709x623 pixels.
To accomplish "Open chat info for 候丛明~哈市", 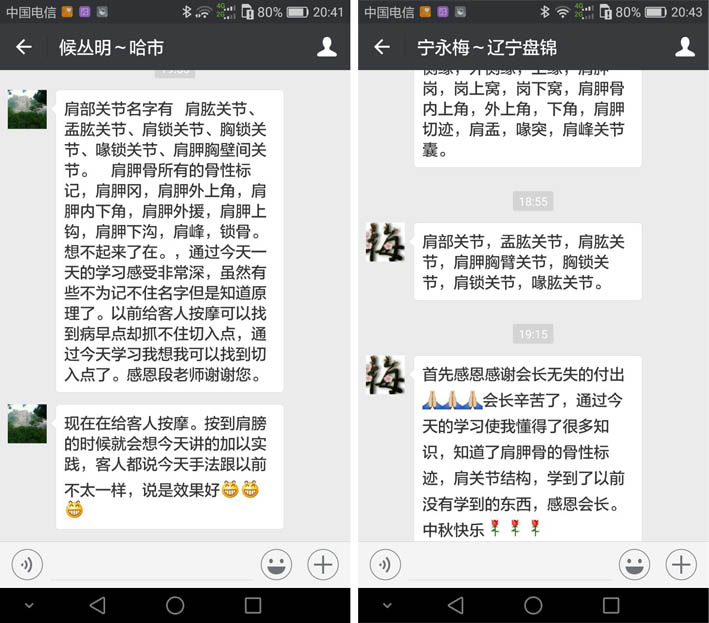I will pyautogui.click(x=326, y=47).
